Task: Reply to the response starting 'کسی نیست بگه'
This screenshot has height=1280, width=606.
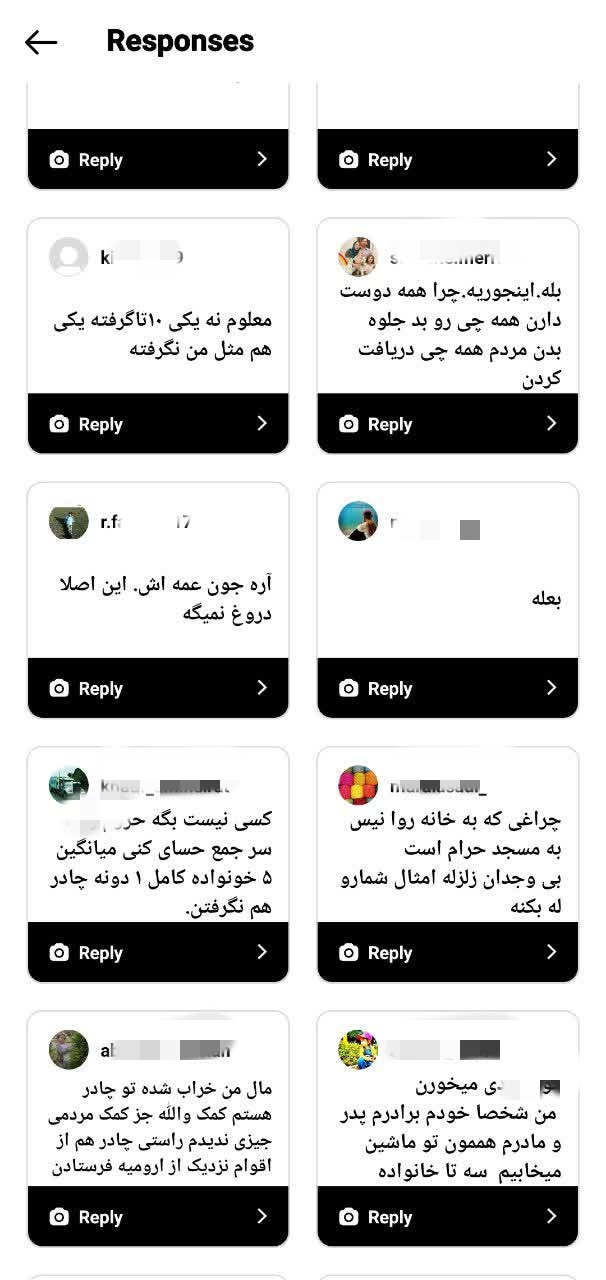Action: pyautogui.click(x=158, y=953)
